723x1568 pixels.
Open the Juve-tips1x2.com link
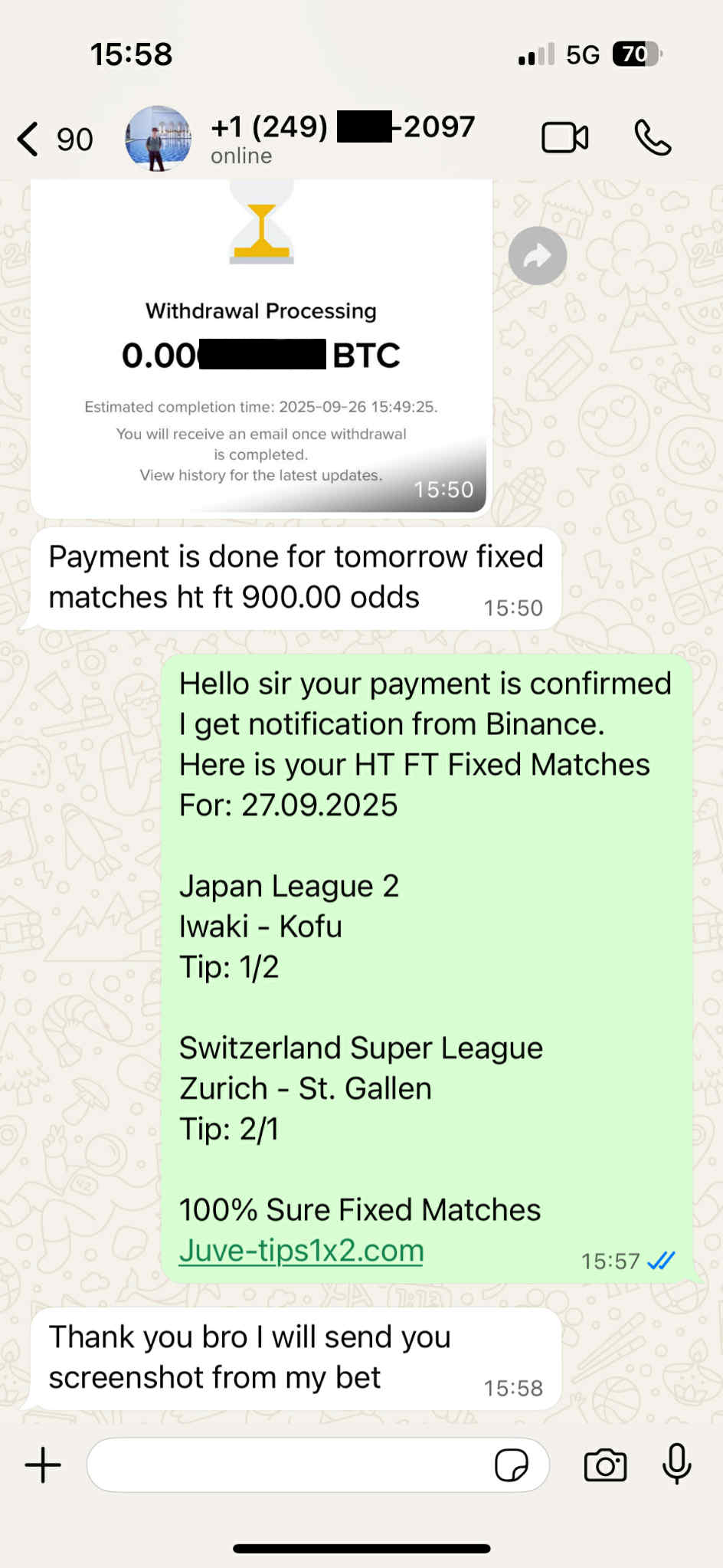pyautogui.click(x=301, y=1251)
